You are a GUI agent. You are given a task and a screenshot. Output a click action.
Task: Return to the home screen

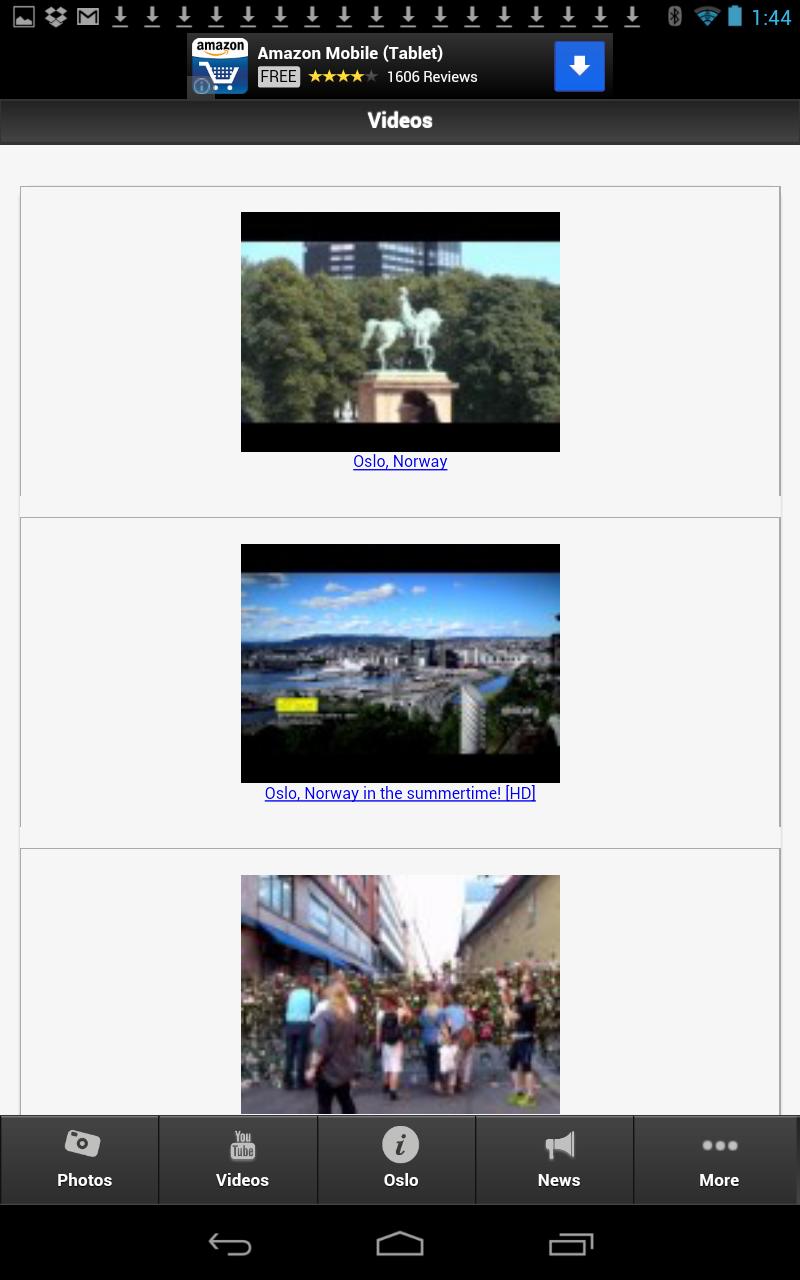click(x=400, y=1244)
